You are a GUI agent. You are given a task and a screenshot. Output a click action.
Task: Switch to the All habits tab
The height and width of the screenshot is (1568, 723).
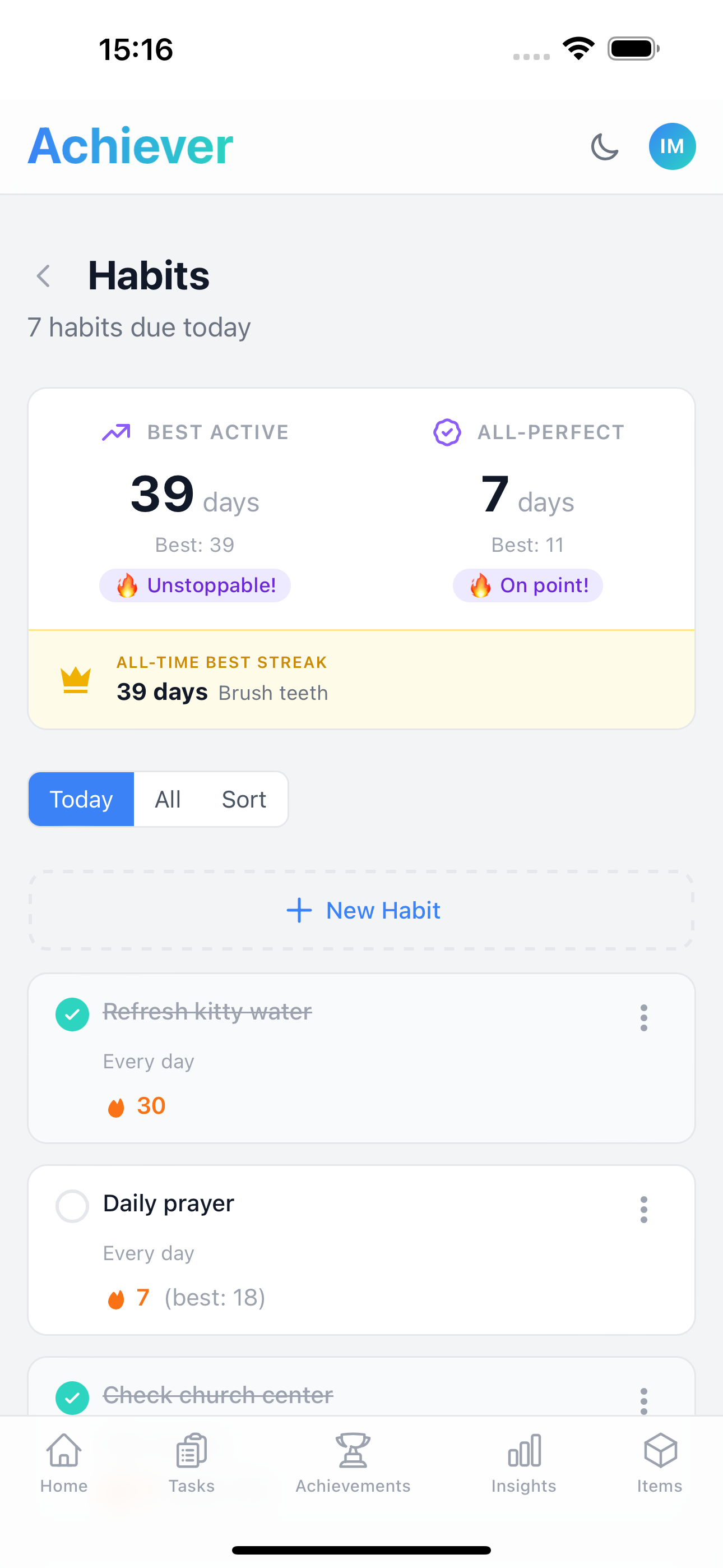pos(168,799)
